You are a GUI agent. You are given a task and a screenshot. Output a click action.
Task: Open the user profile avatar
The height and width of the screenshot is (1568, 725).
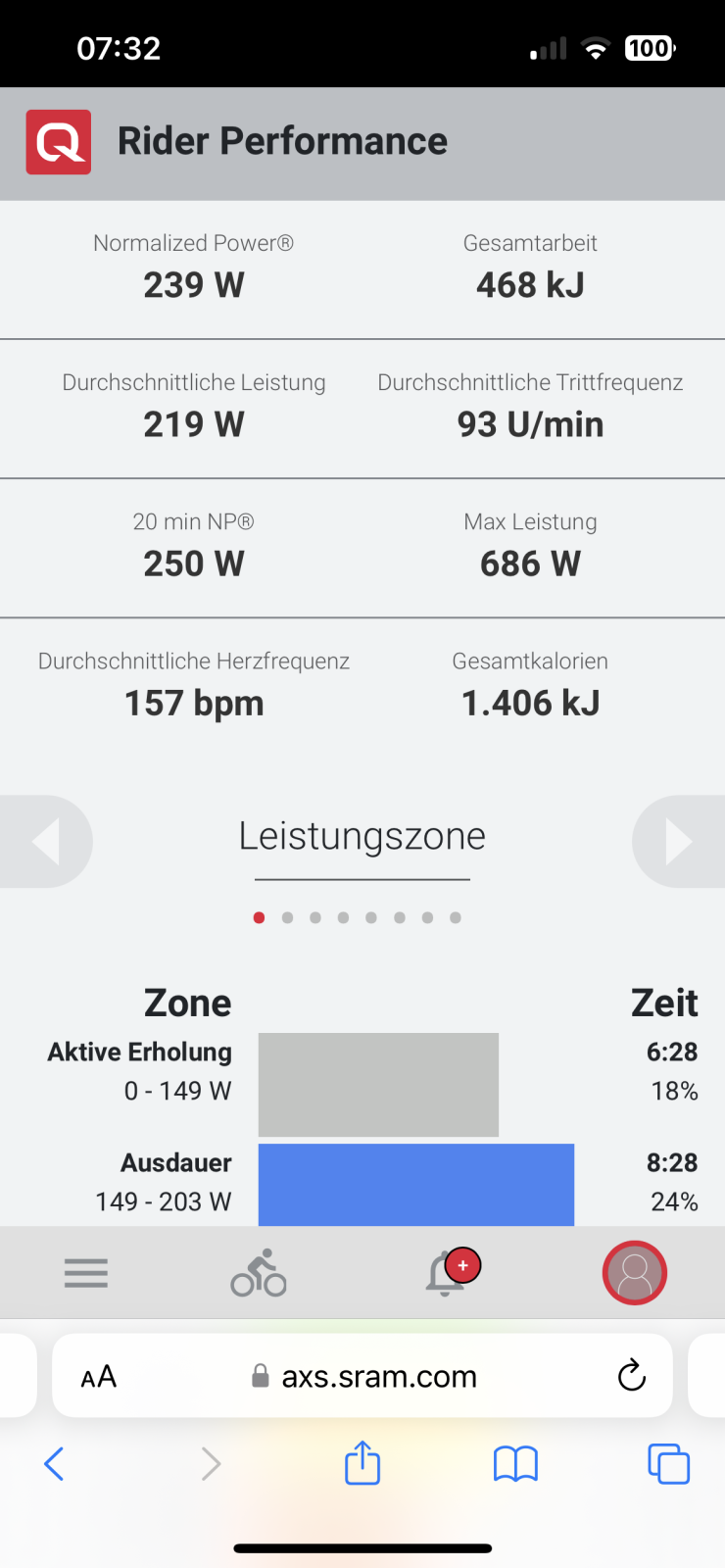pos(635,1273)
